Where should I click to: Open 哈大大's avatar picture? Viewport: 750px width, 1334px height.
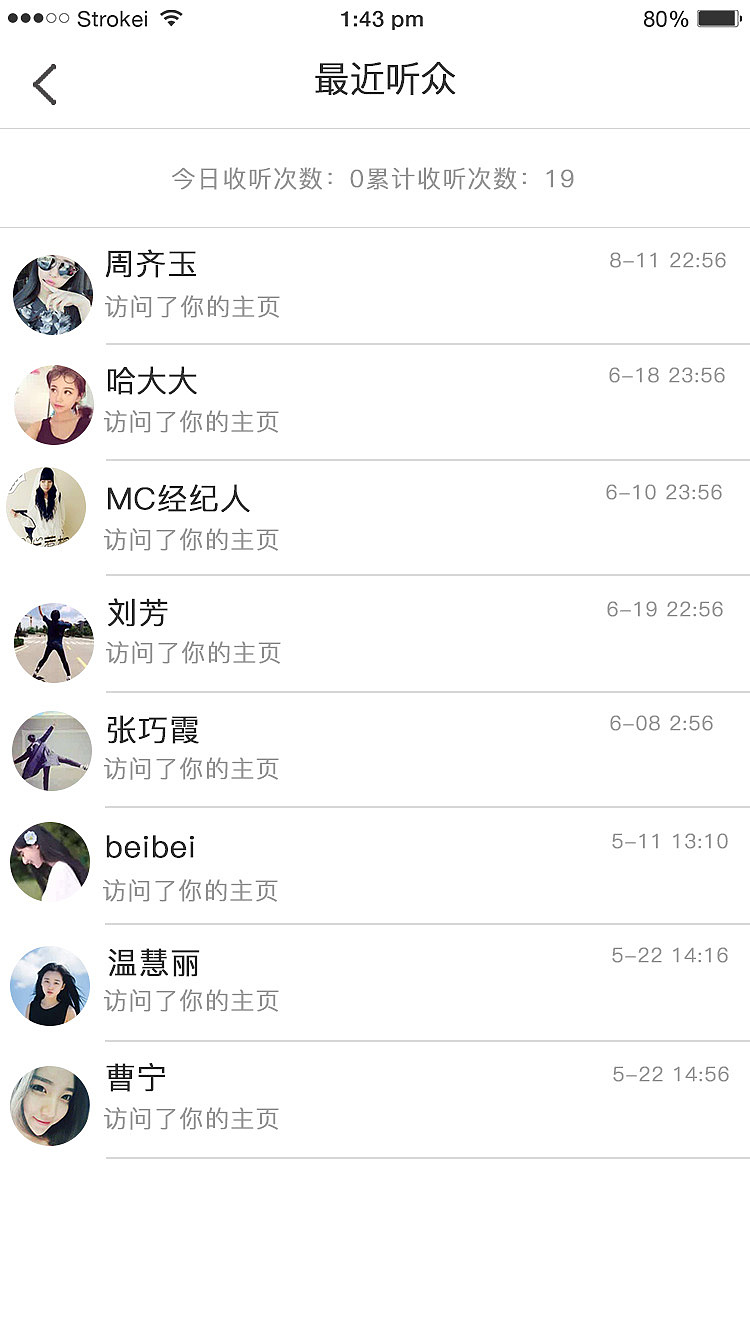click(51, 404)
